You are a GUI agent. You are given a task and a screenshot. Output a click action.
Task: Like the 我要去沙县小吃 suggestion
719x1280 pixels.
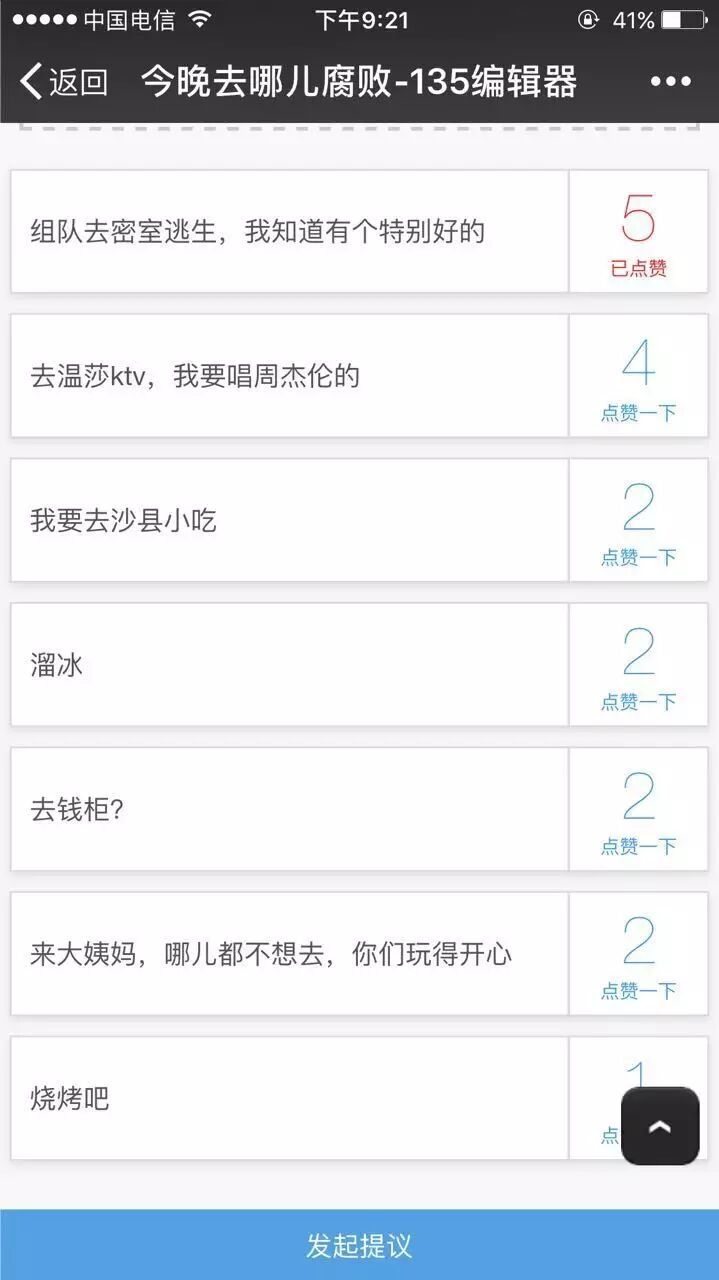tap(638, 521)
